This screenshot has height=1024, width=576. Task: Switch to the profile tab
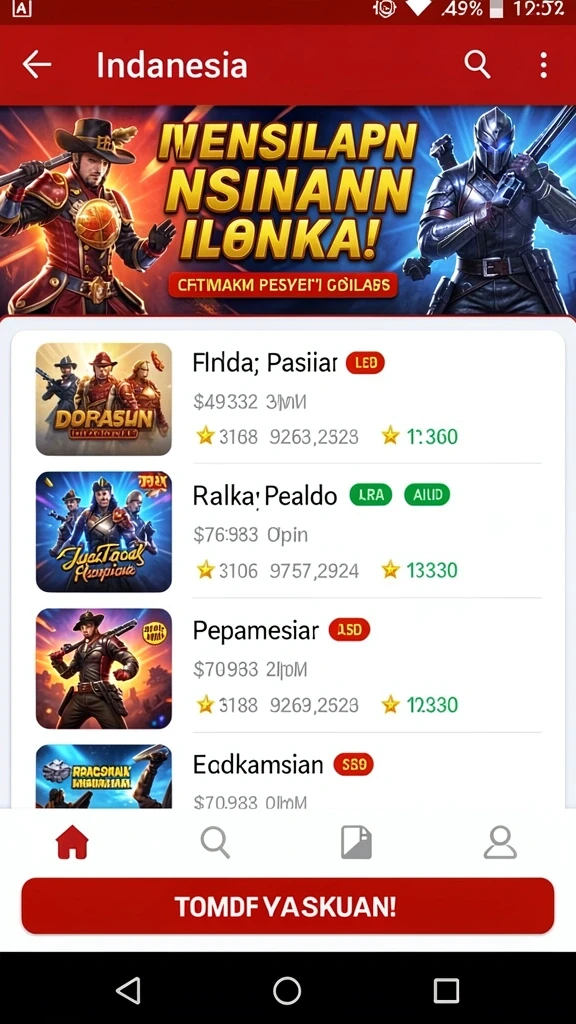click(500, 842)
